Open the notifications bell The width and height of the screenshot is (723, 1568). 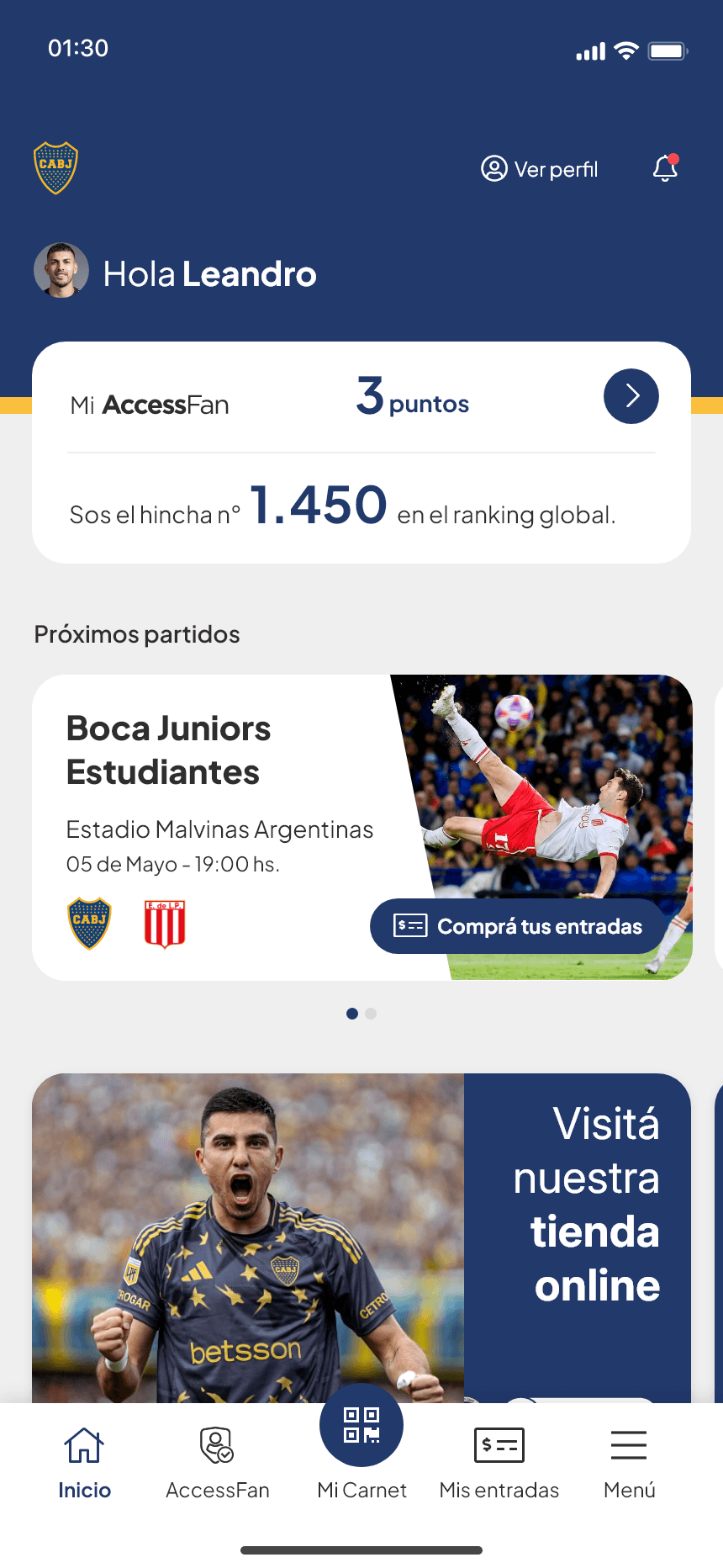665,168
